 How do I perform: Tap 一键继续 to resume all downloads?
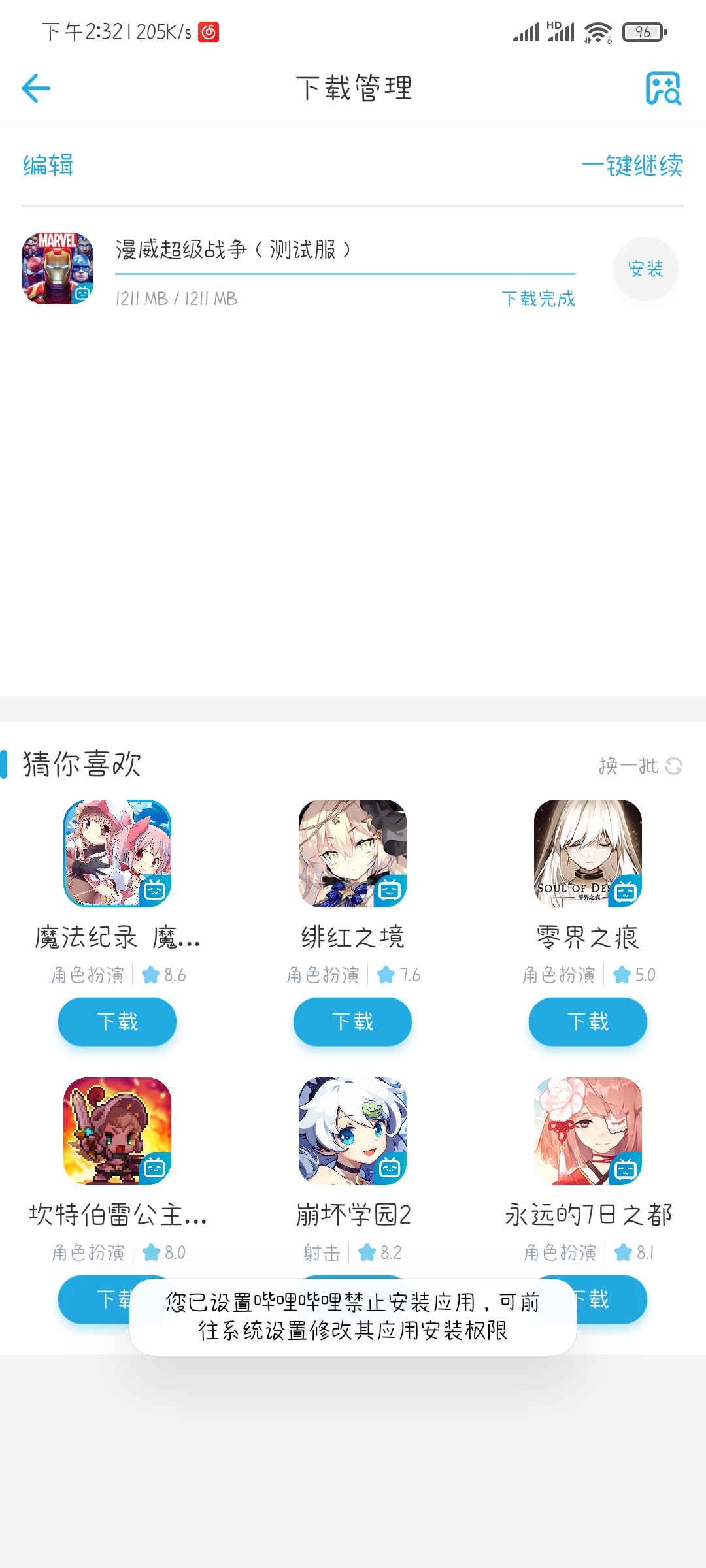click(633, 165)
